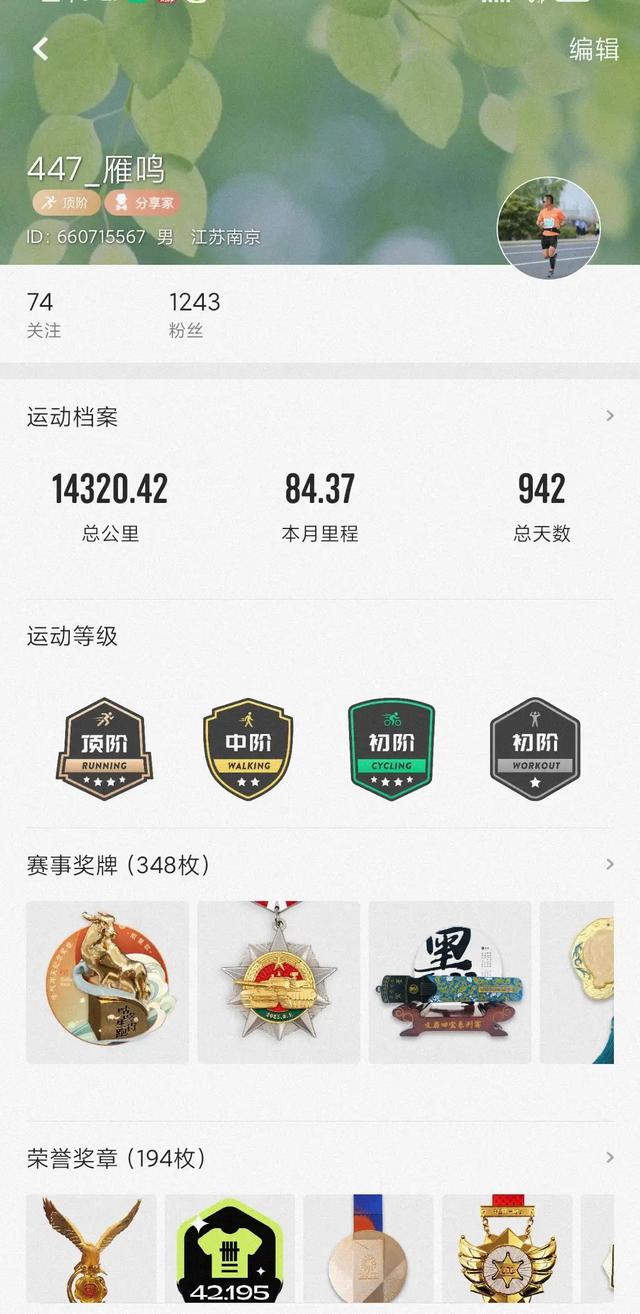Screen dimensions: 640x1314
Task: View the 1243 粉丝 followers list
Action: pos(194,314)
